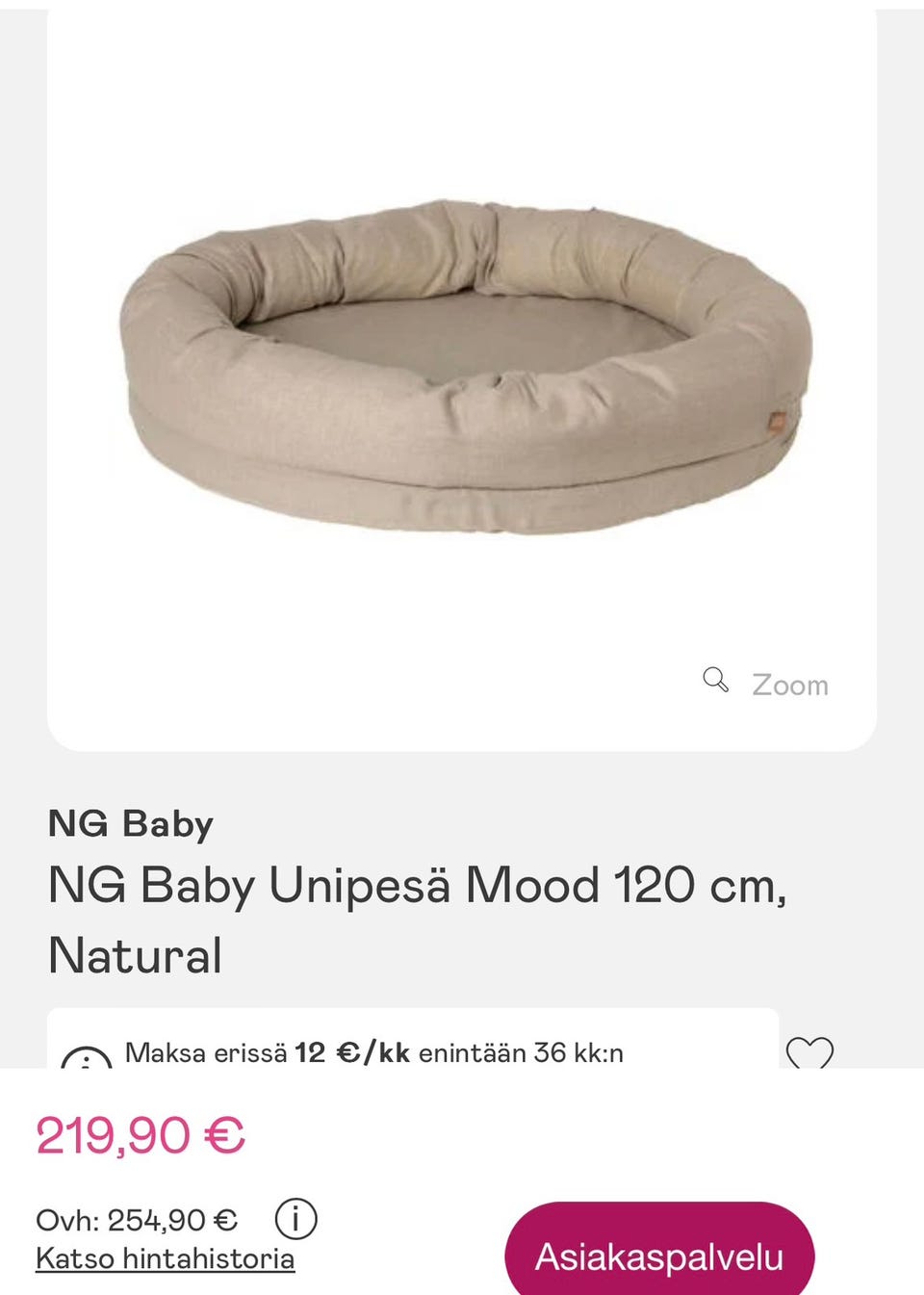Add the product to favorites with heart

point(809,1053)
